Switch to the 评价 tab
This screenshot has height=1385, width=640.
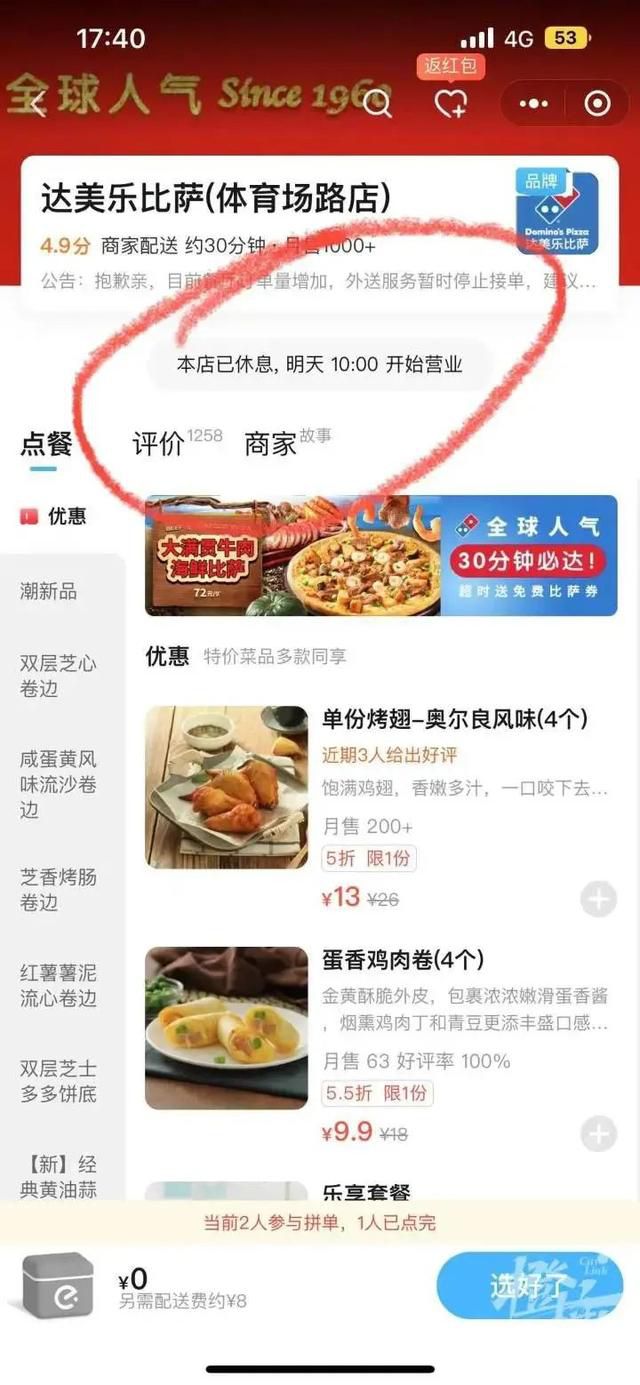pos(159,443)
